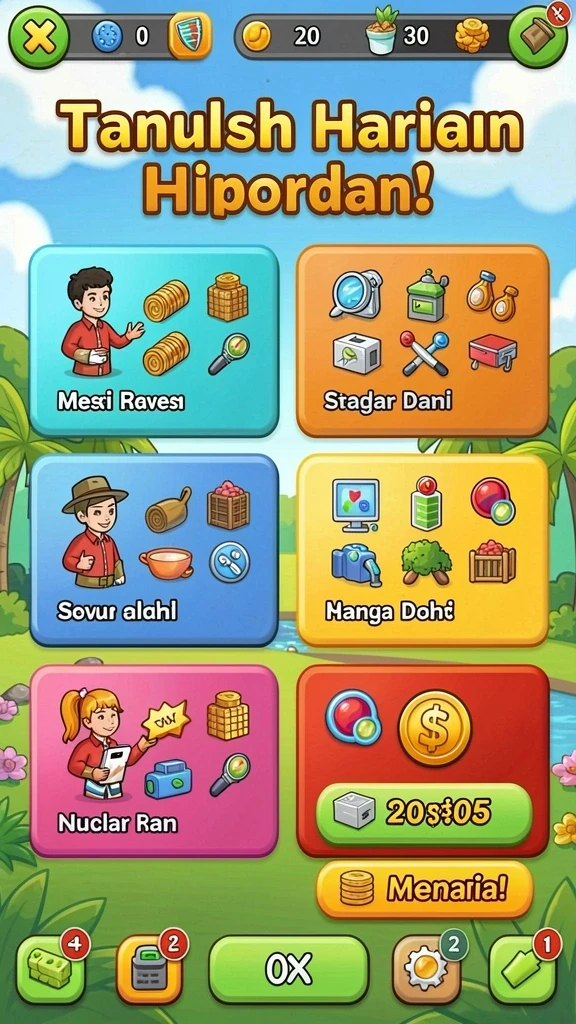Tap the shield icon in the top bar
The height and width of the screenshot is (1024, 576).
click(190, 35)
